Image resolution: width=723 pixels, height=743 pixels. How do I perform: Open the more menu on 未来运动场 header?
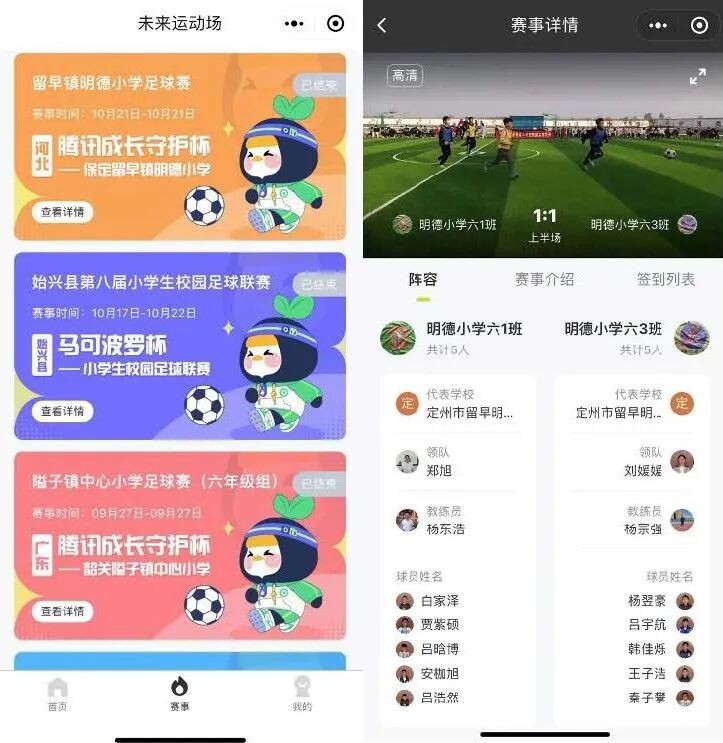click(294, 24)
